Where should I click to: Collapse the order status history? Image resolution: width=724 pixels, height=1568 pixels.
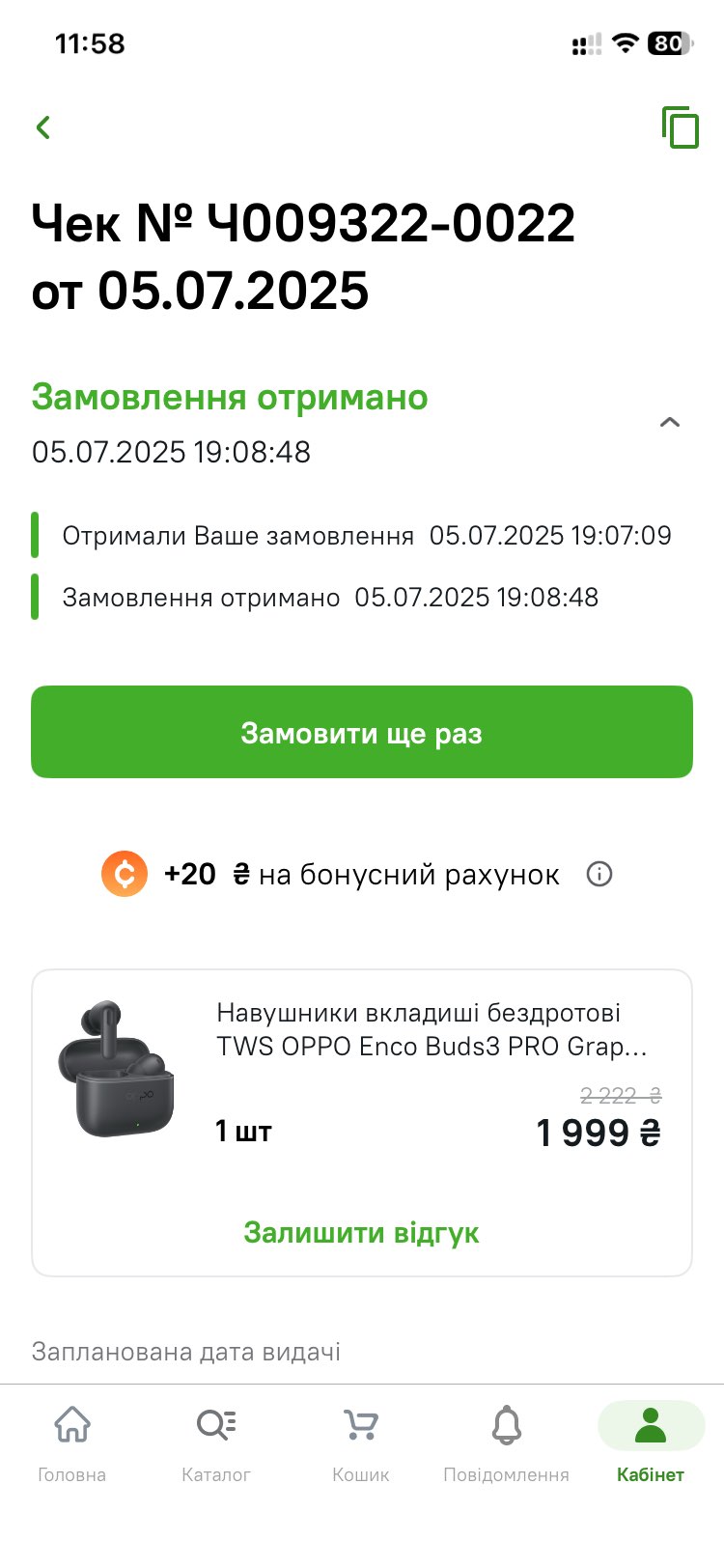[669, 423]
